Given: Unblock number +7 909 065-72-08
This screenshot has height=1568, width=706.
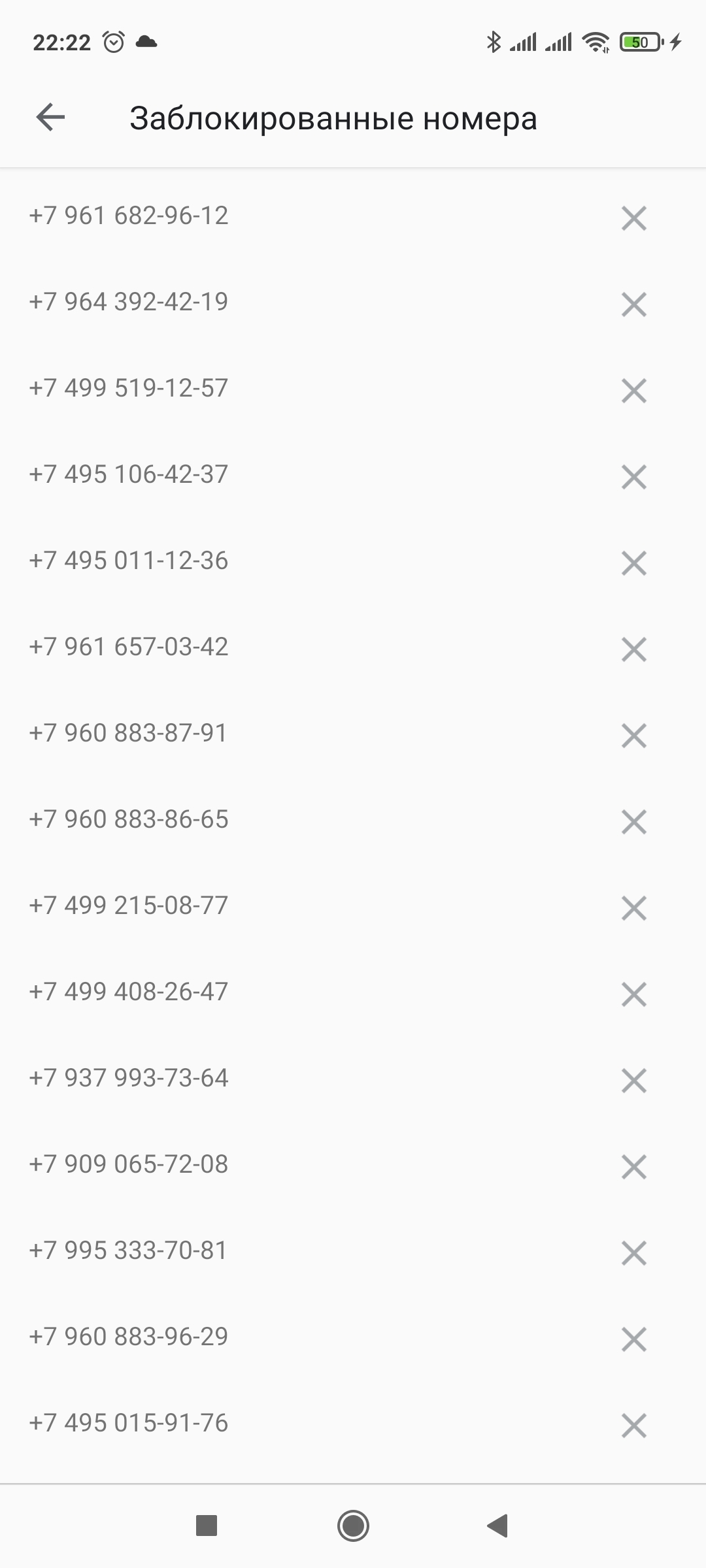Looking at the screenshot, I should (x=633, y=1167).
